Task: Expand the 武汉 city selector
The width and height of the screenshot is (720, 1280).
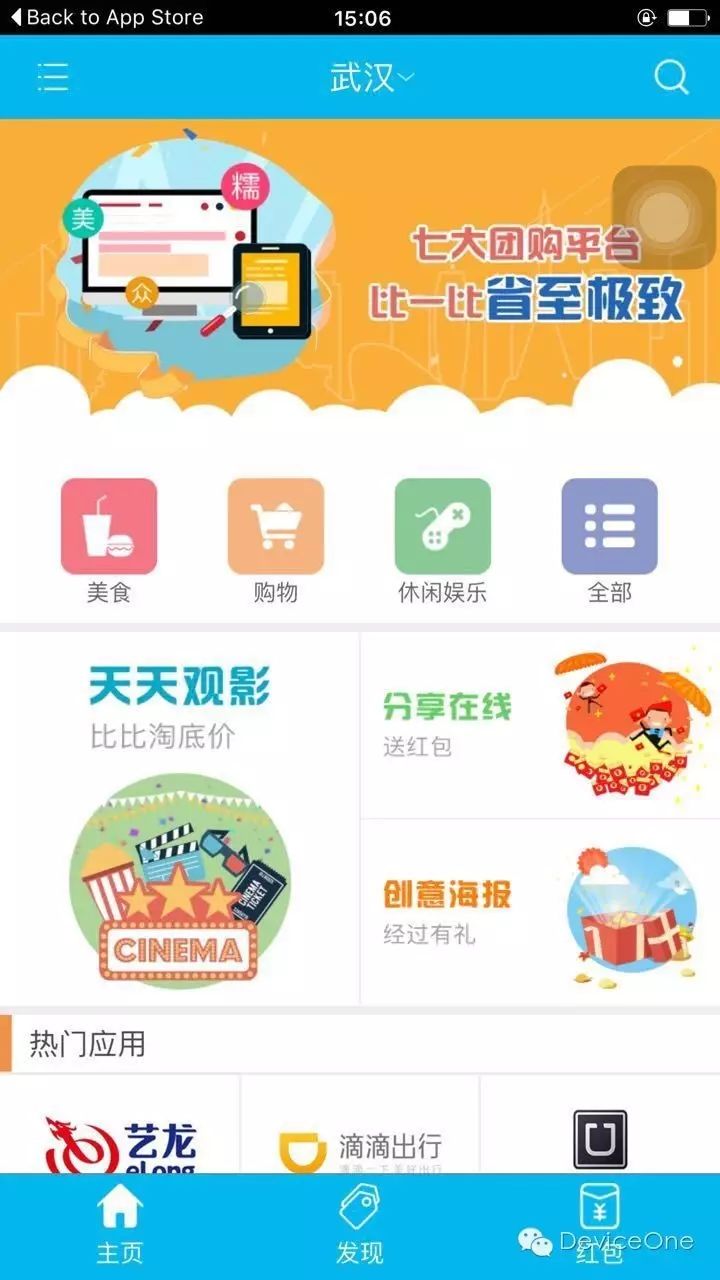Action: (x=372, y=77)
